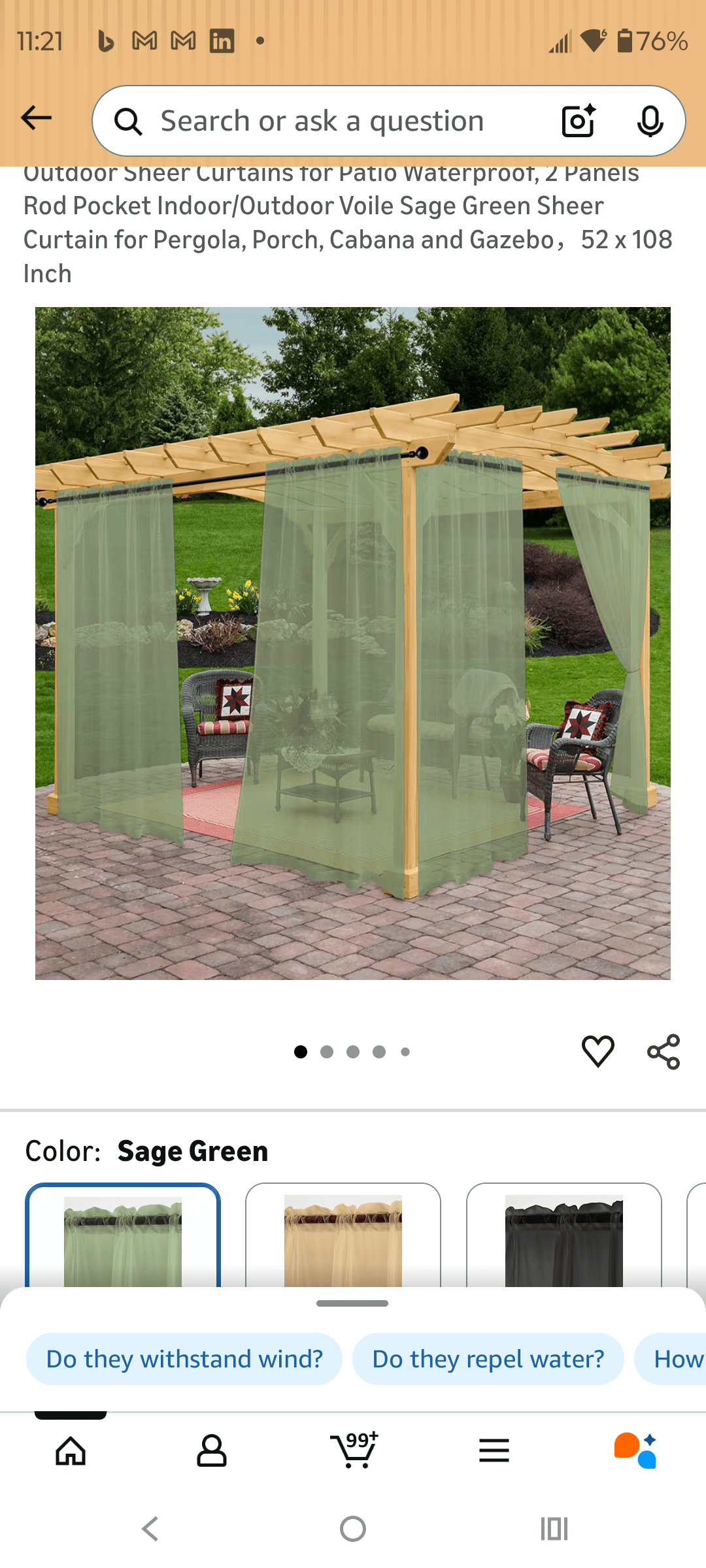Share this curtain product
The width and height of the screenshot is (706, 1568).
pos(664,1051)
